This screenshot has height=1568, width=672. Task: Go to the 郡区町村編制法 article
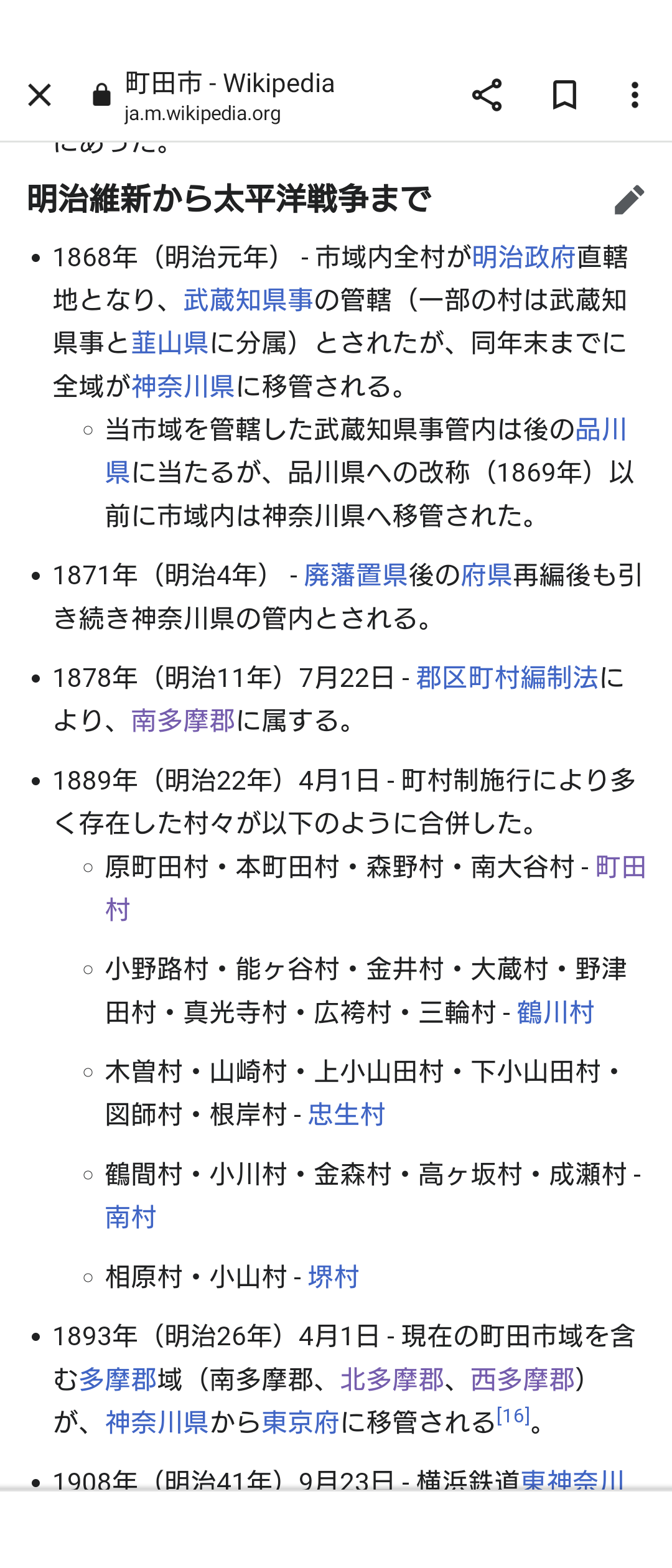506,678
